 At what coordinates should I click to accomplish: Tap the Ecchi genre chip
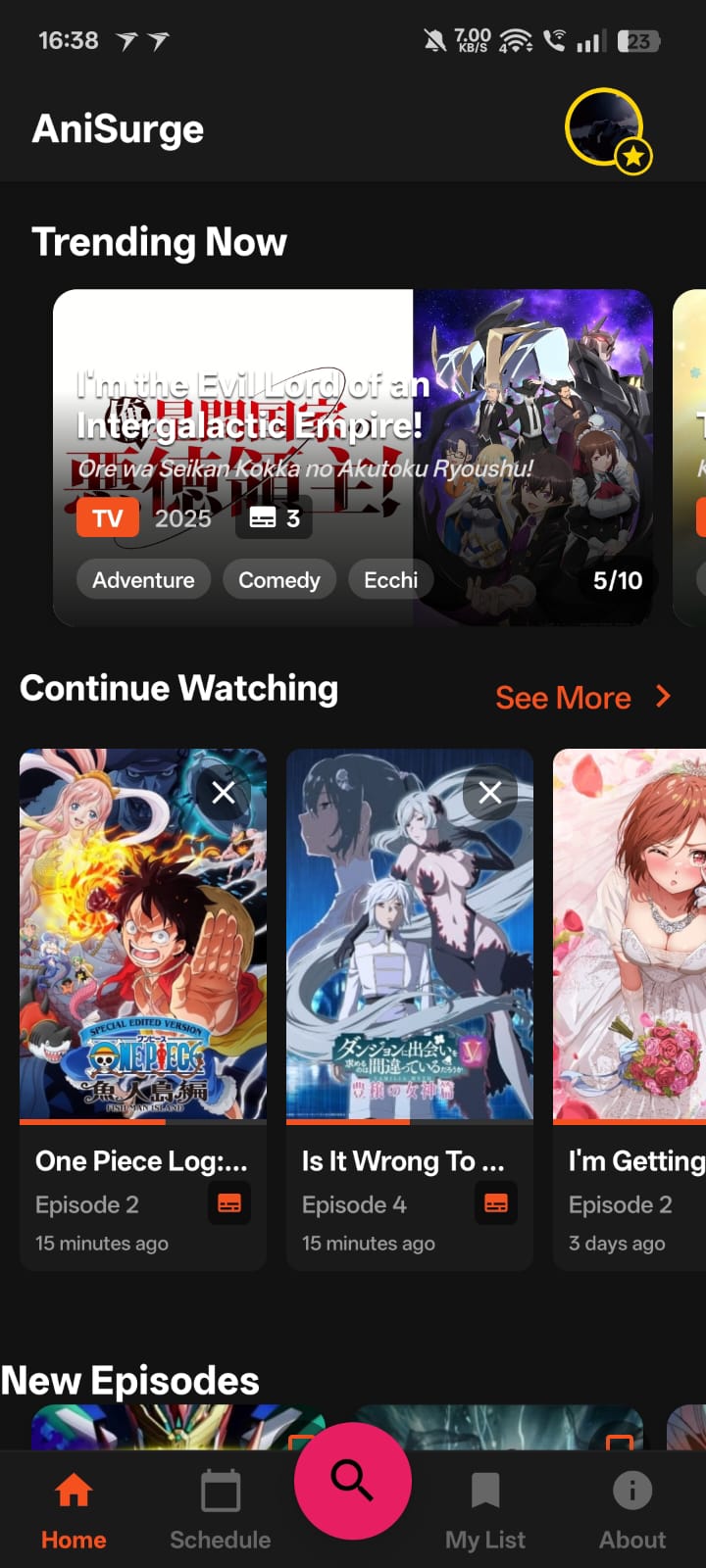(x=391, y=579)
